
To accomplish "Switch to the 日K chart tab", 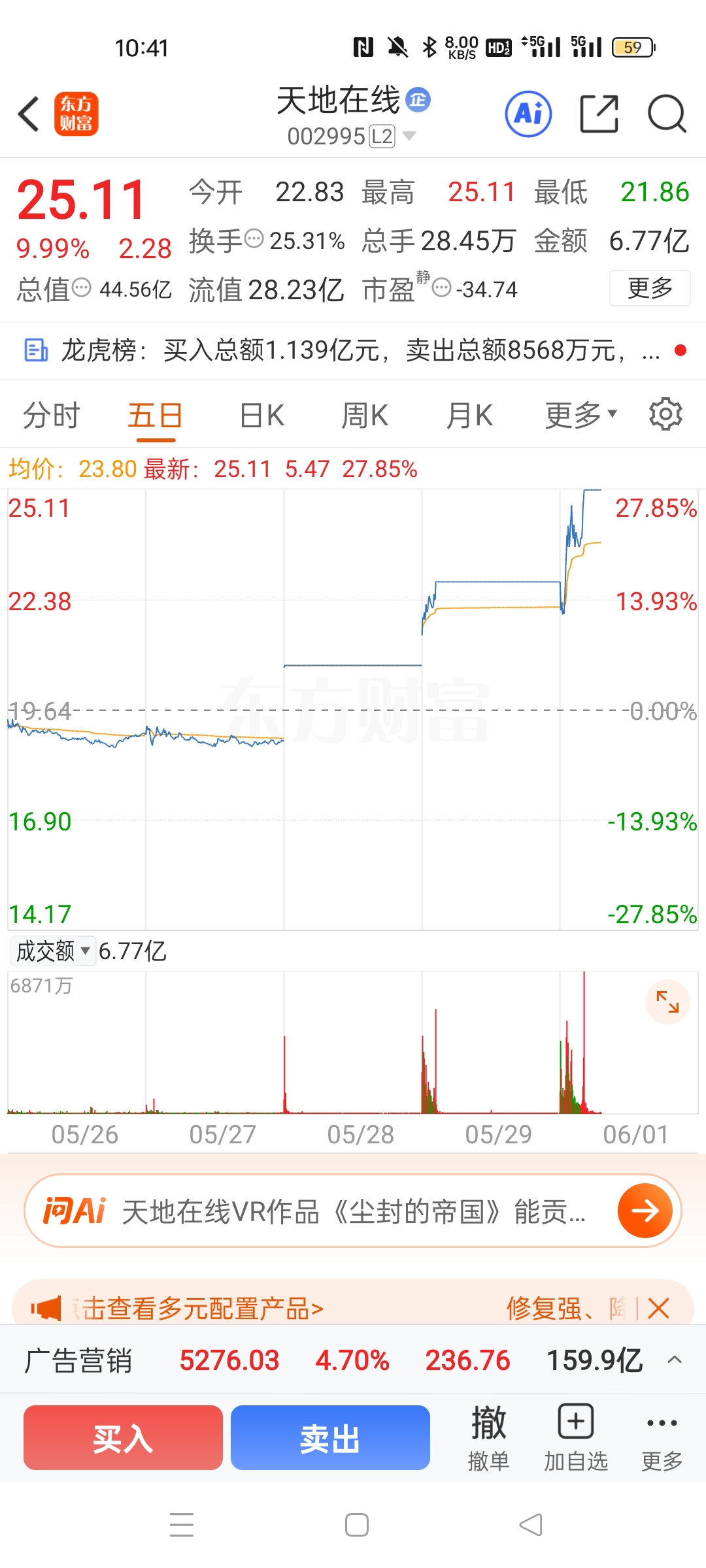I will (x=262, y=416).
